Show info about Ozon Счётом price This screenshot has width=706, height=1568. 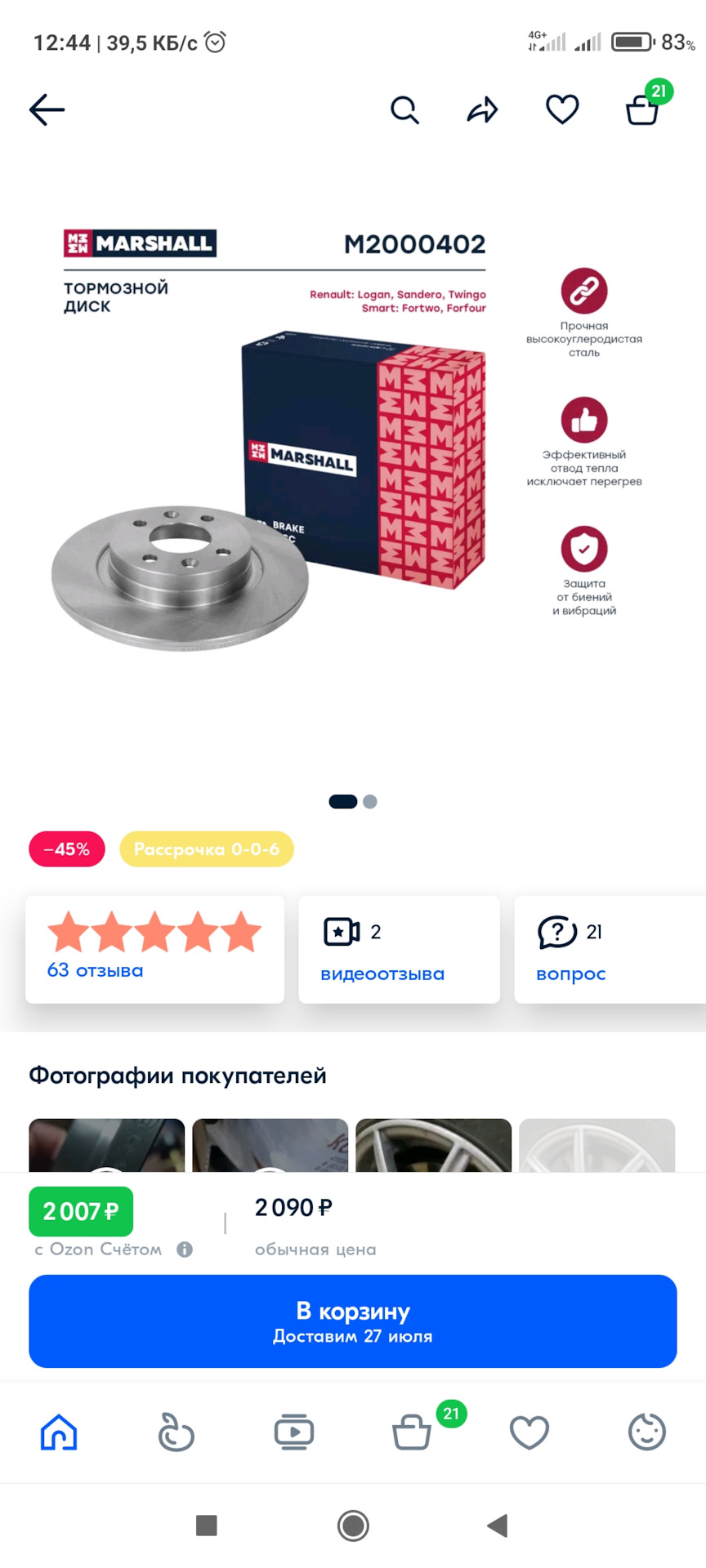185,1249
